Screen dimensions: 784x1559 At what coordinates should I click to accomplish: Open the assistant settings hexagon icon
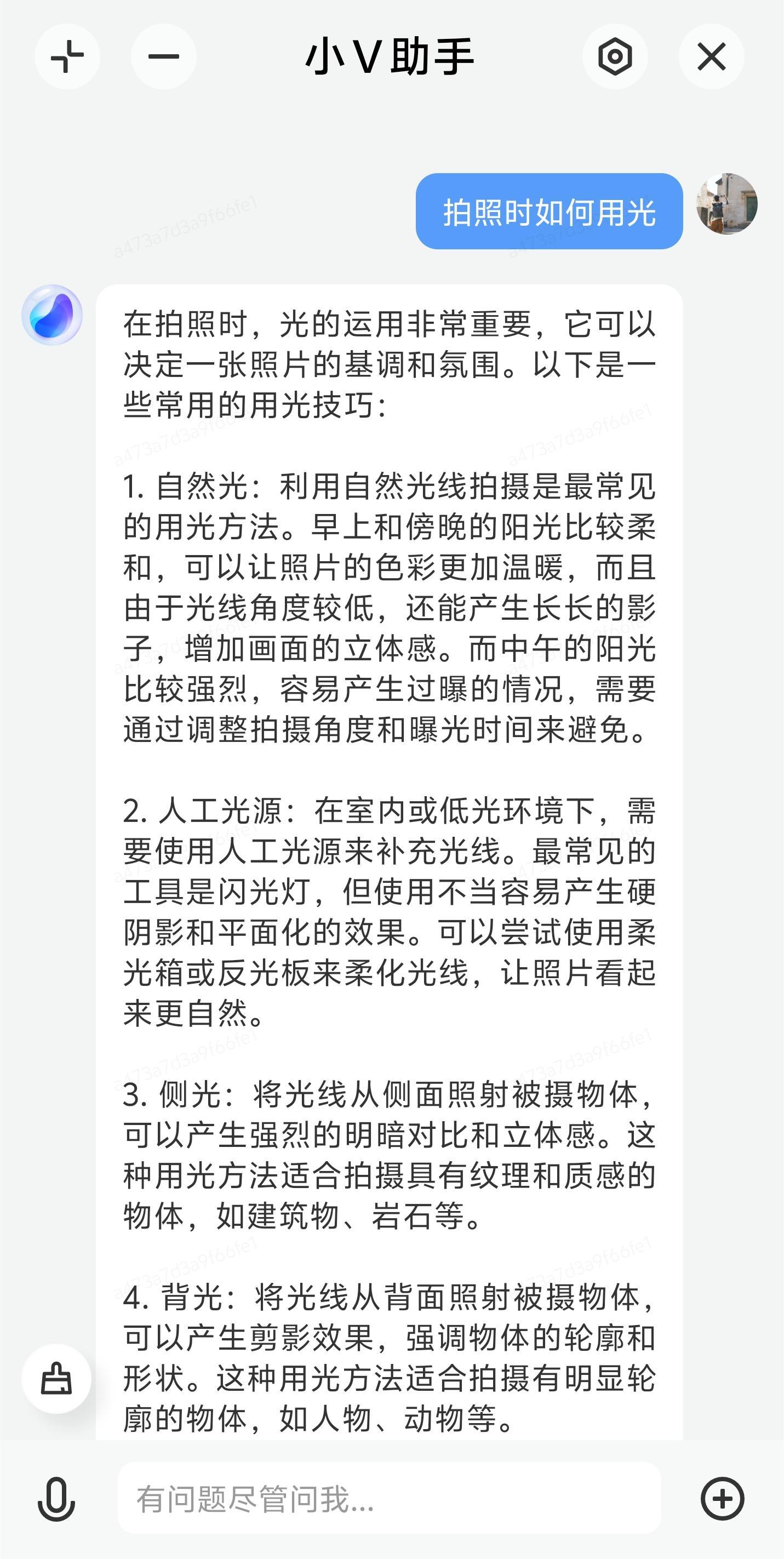[x=615, y=57]
